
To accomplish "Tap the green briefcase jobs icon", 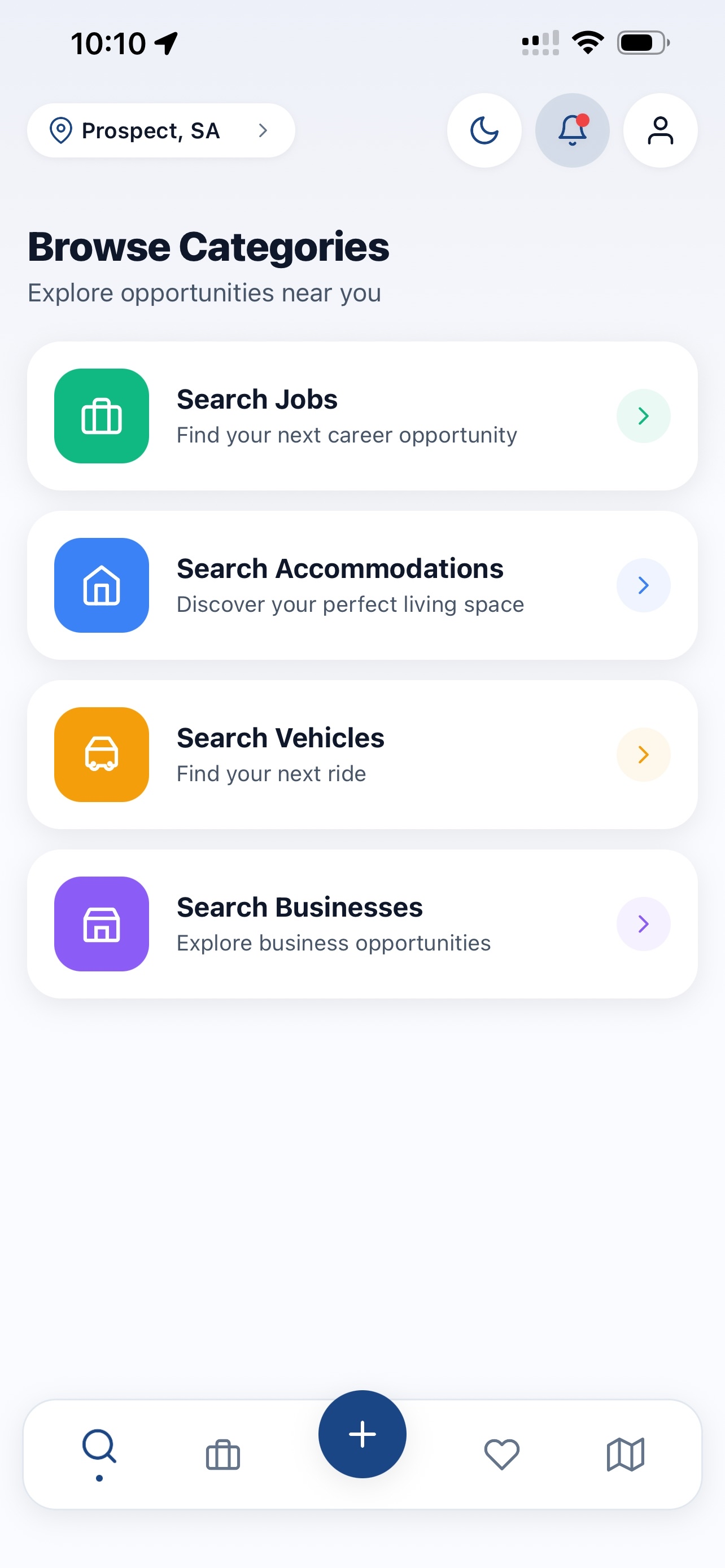I will (x=101, y=416).
